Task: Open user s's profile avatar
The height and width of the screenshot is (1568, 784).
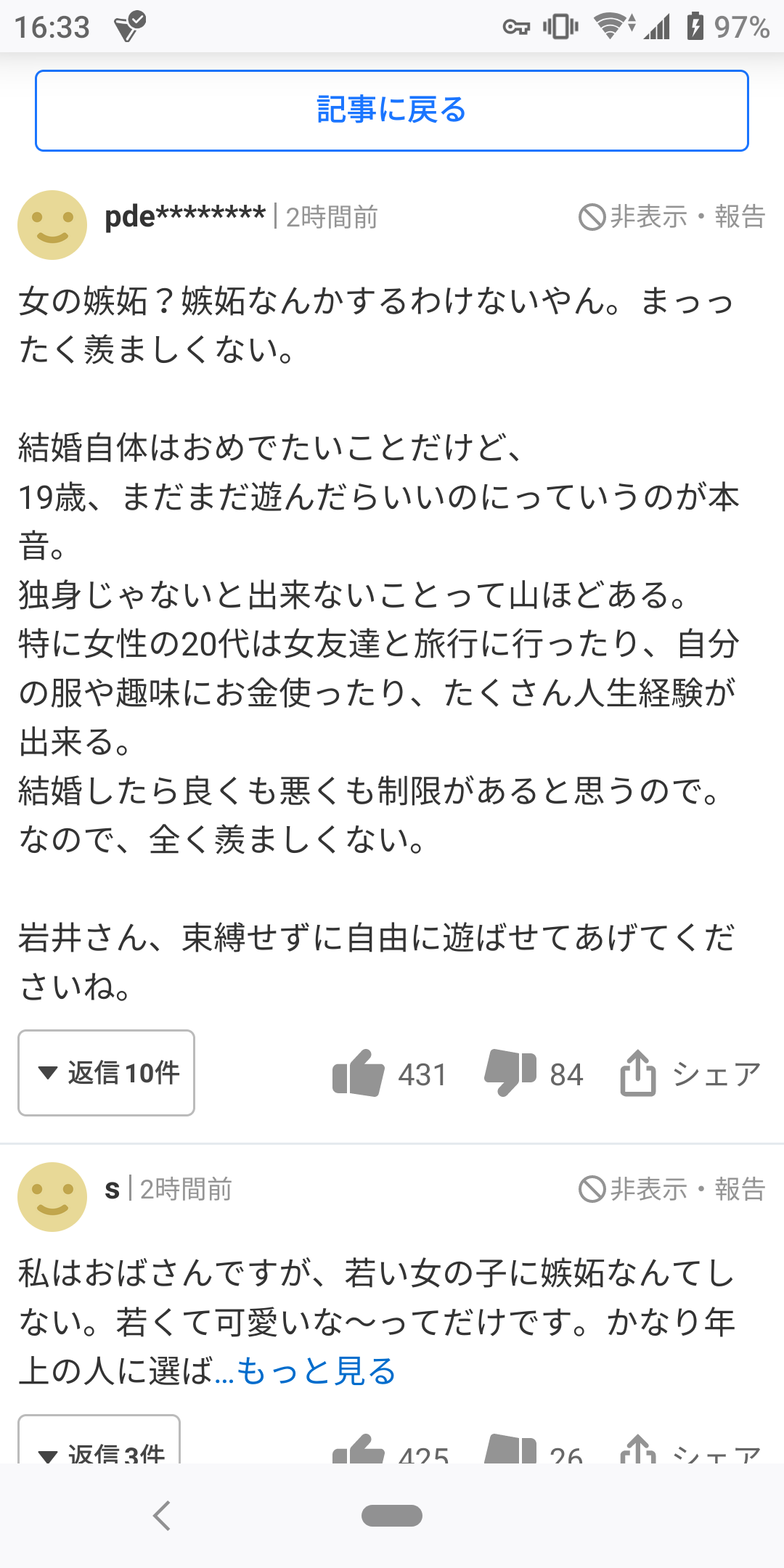Action: pos(52,1197)
